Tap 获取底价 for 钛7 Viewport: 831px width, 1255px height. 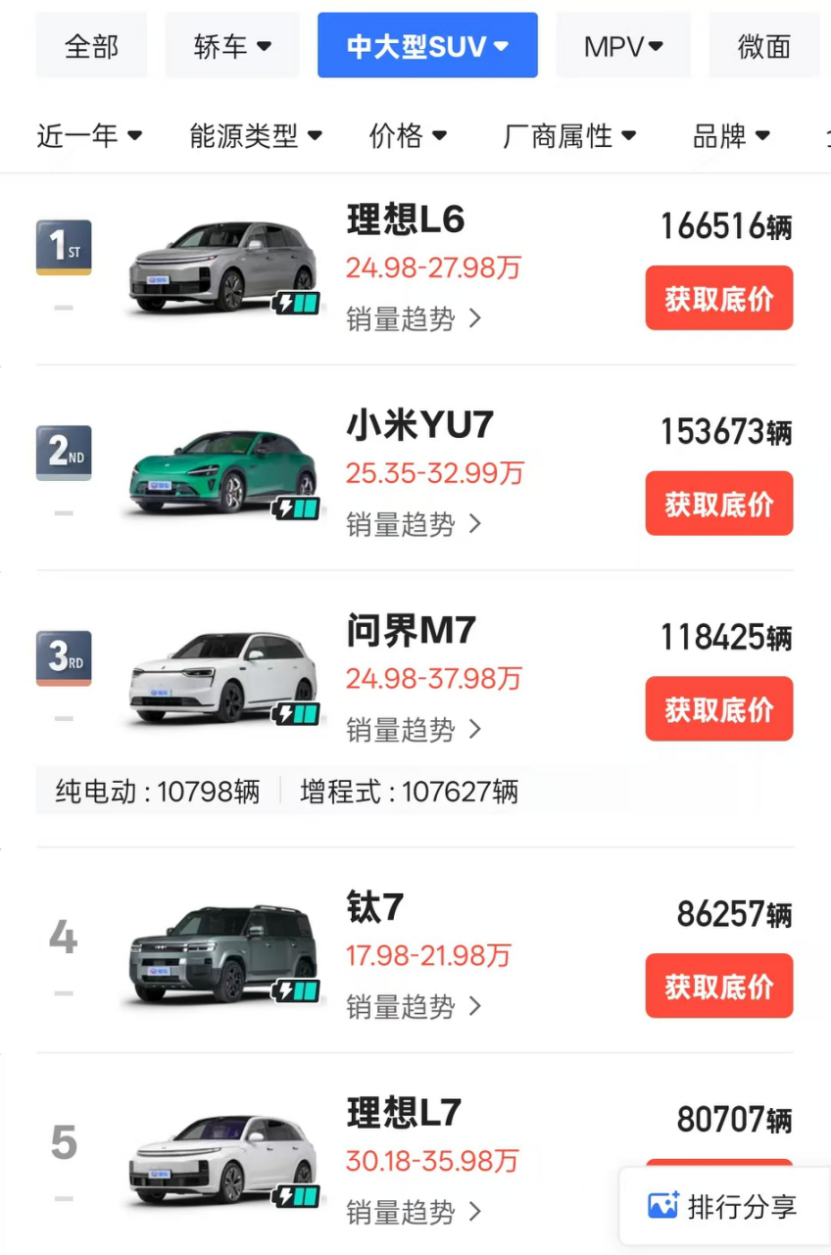[719, 986]
